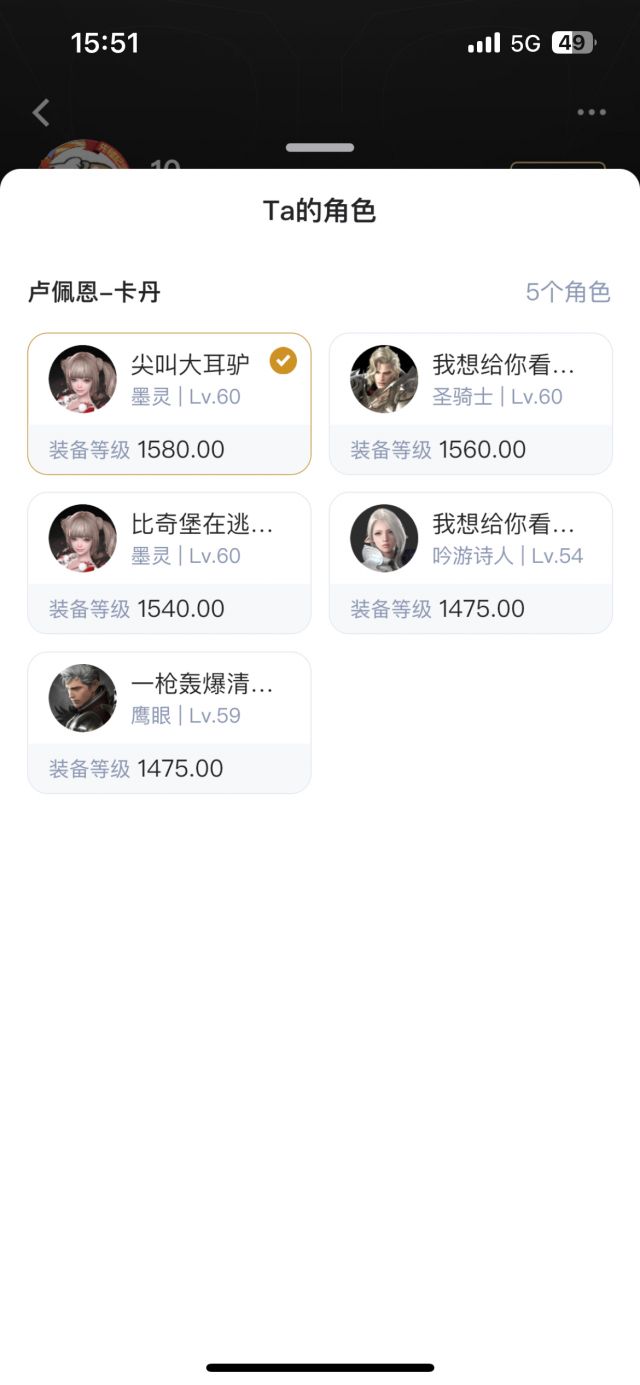This screenshot has width=640, height=1385.
Task: Choose the 圣骑士 Lv.60 character card
Action: tap(470, 403)
